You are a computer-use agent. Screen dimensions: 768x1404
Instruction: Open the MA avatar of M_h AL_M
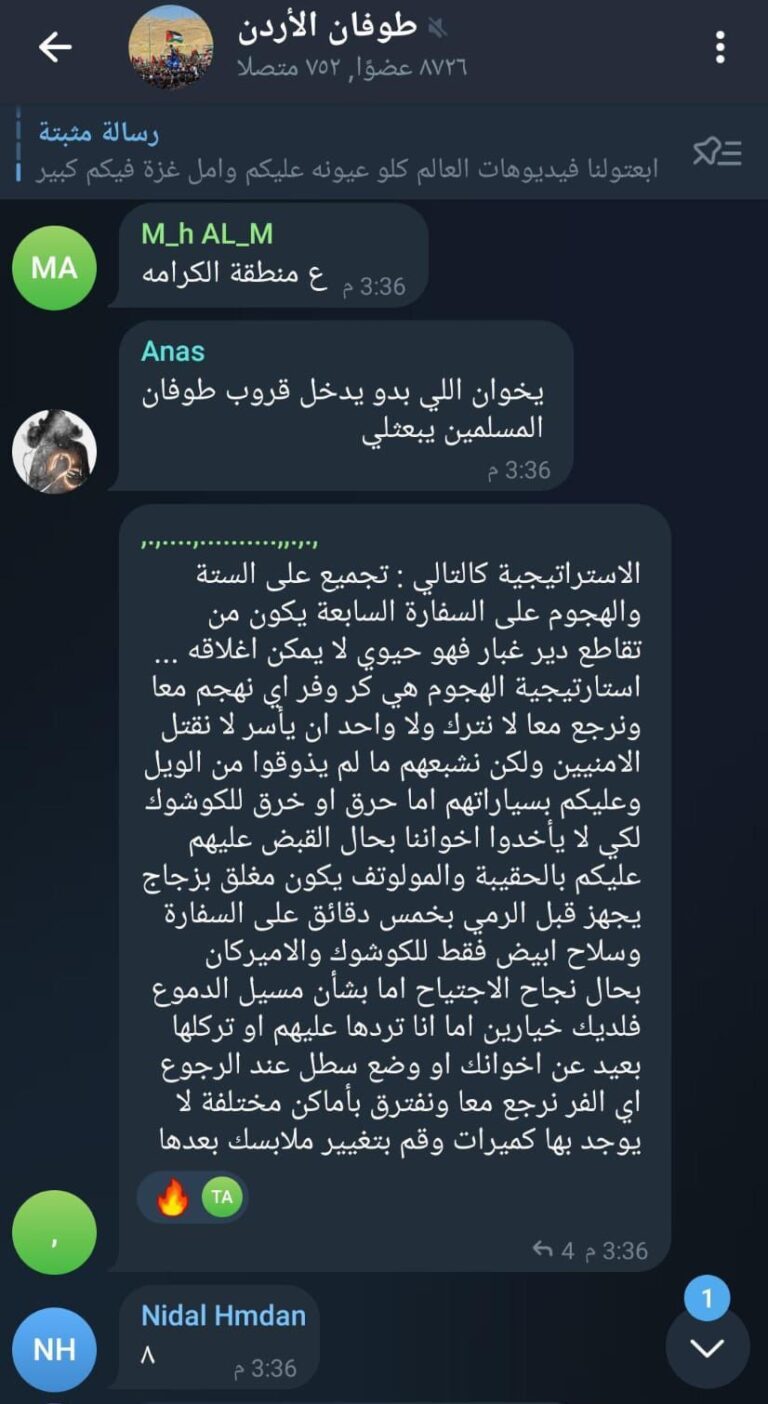pyautogui.click(x=54, y=267)
